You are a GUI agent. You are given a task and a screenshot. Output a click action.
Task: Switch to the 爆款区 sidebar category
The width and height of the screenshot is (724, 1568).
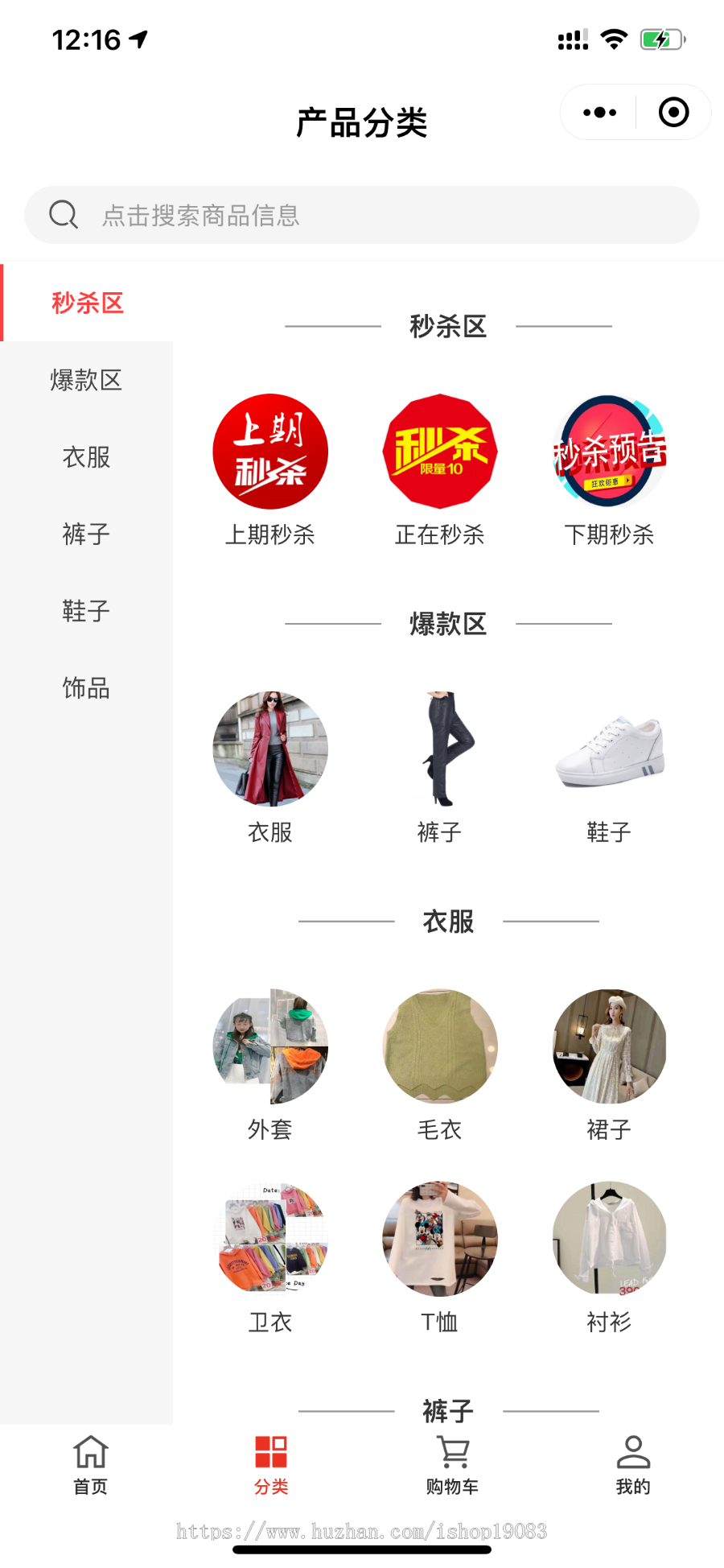[85, 381]
